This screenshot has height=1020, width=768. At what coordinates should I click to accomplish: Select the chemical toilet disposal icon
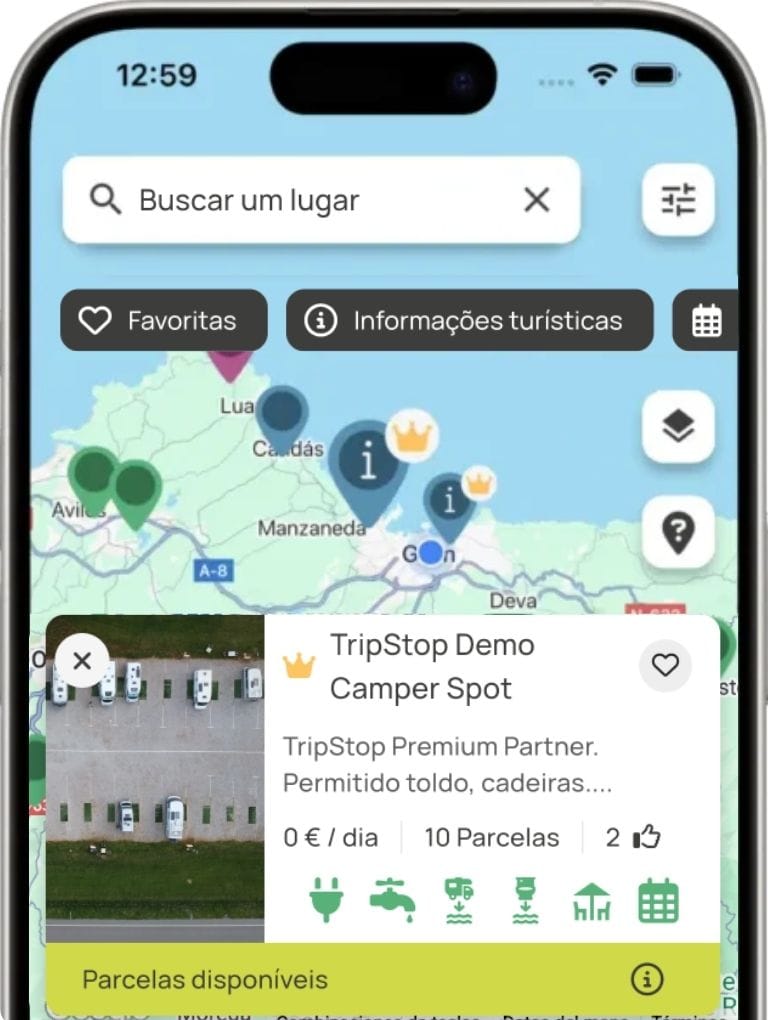point(524,899)
